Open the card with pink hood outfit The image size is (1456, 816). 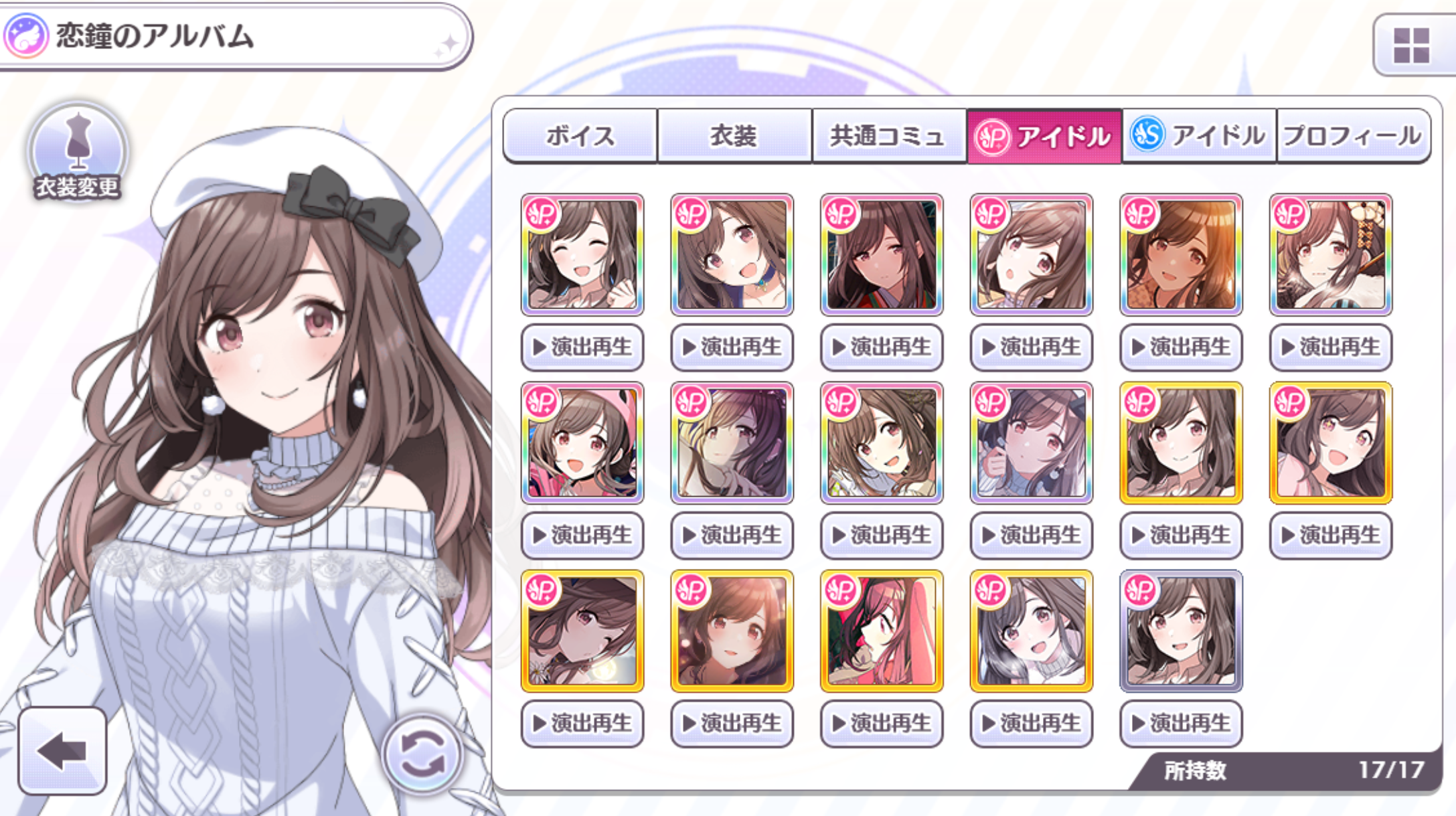click(x=582, y=442)
